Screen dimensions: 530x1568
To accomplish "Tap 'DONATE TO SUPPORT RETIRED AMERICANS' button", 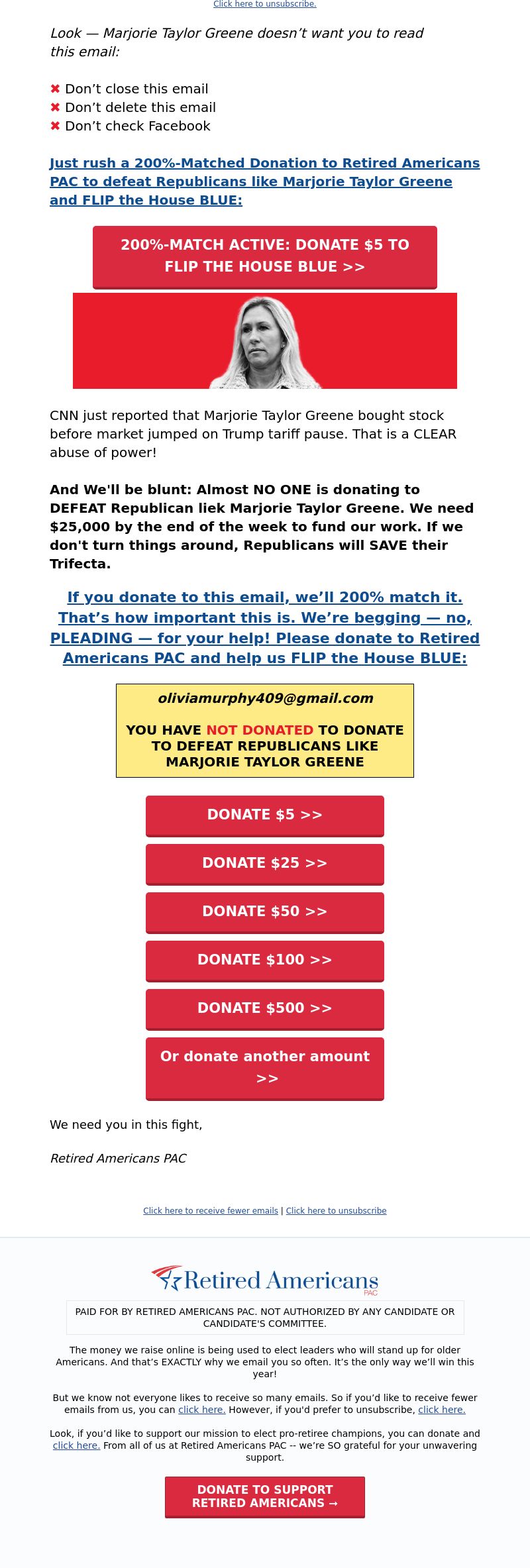I will coord(265,1496).
